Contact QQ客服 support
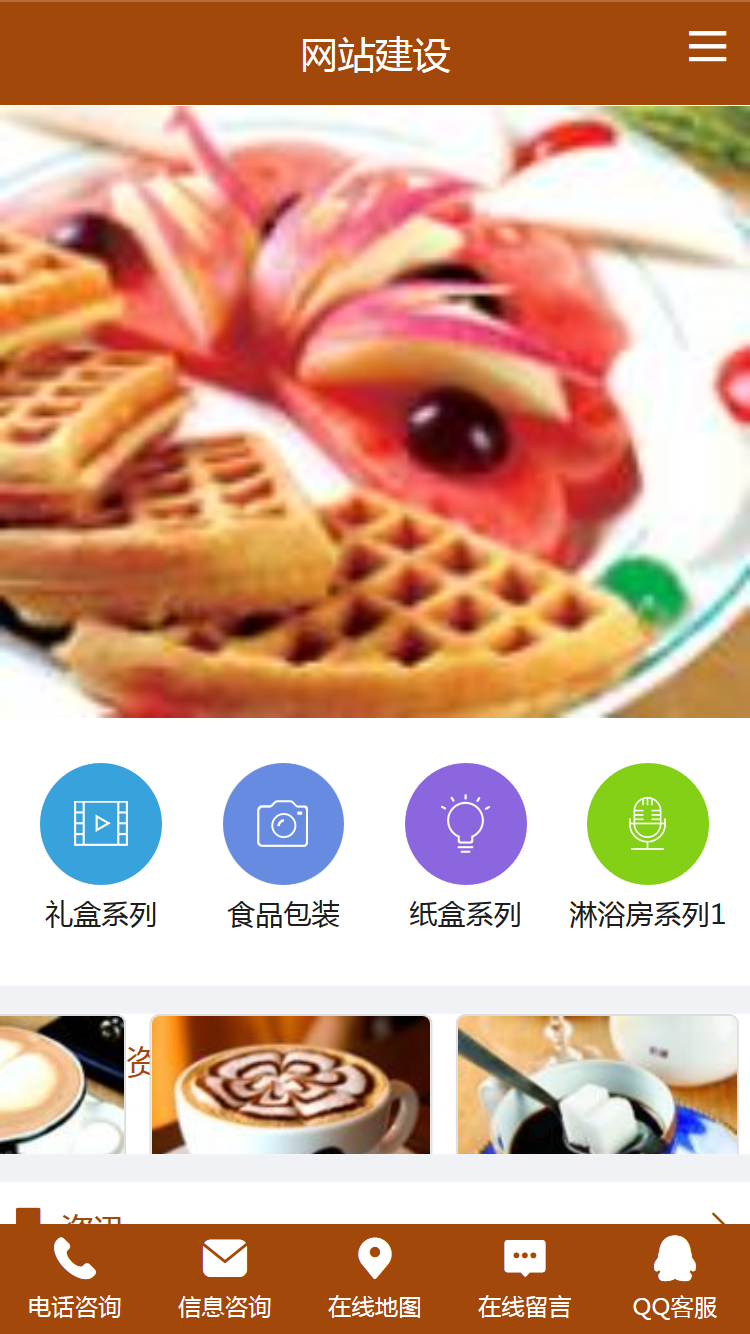This screenshot has height=1334, width=750. point(675,1279)
